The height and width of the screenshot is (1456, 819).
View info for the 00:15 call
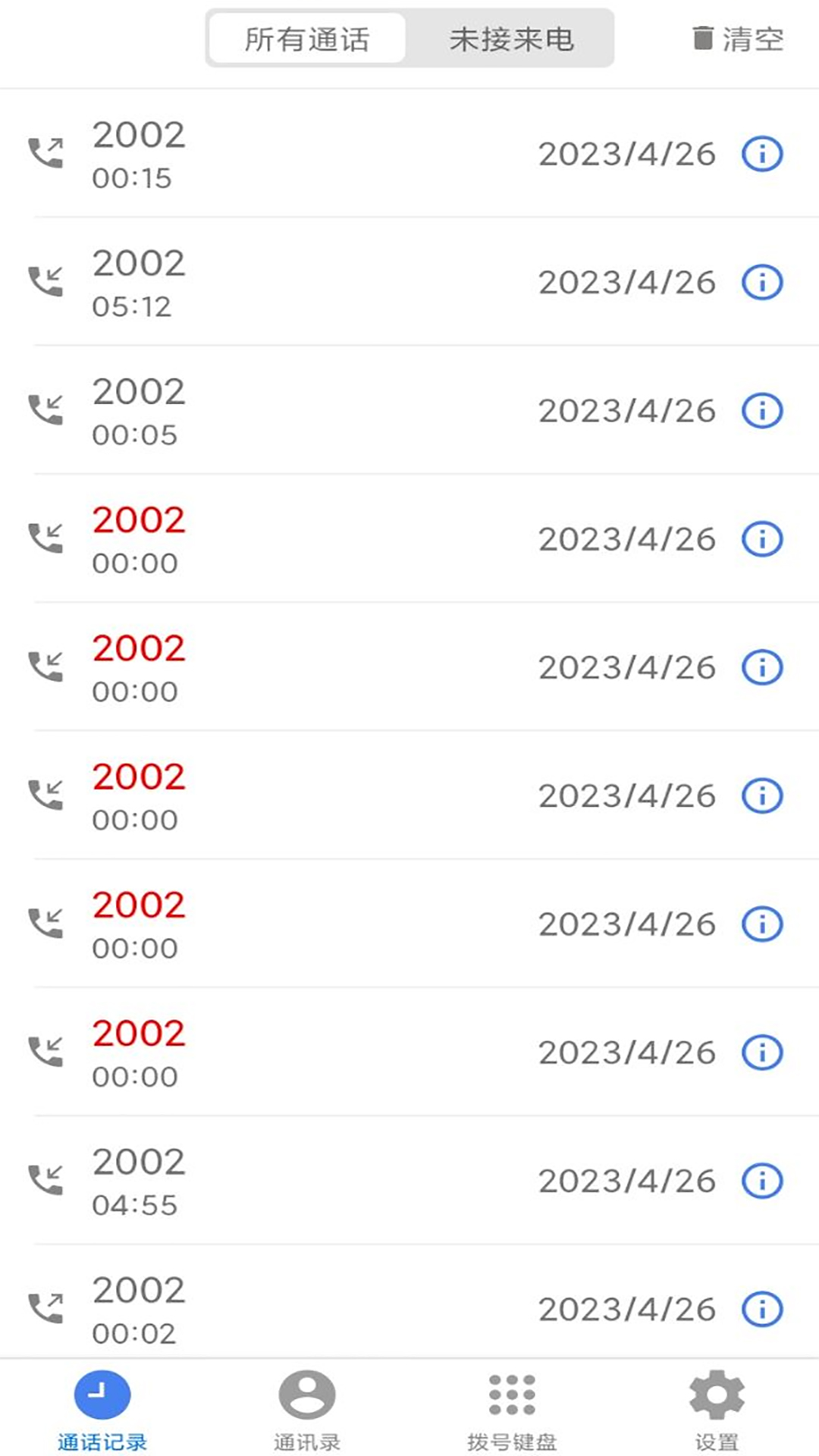tap(762, 154)
